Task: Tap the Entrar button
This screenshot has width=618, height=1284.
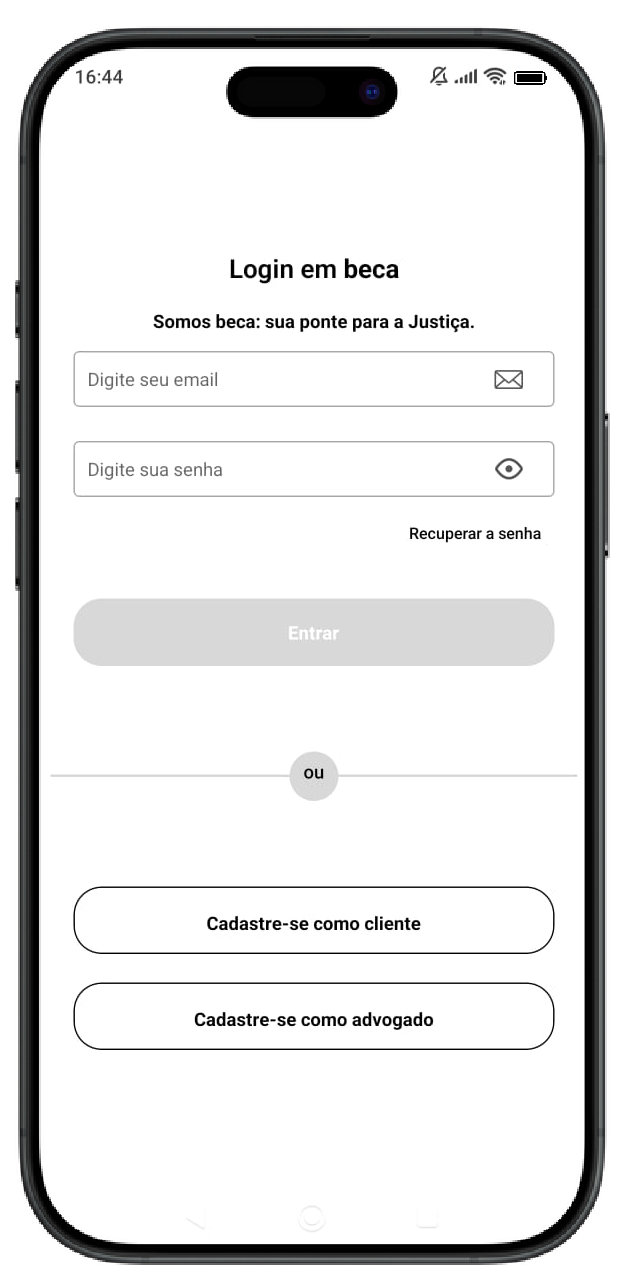Action: (x=313, y=632)
